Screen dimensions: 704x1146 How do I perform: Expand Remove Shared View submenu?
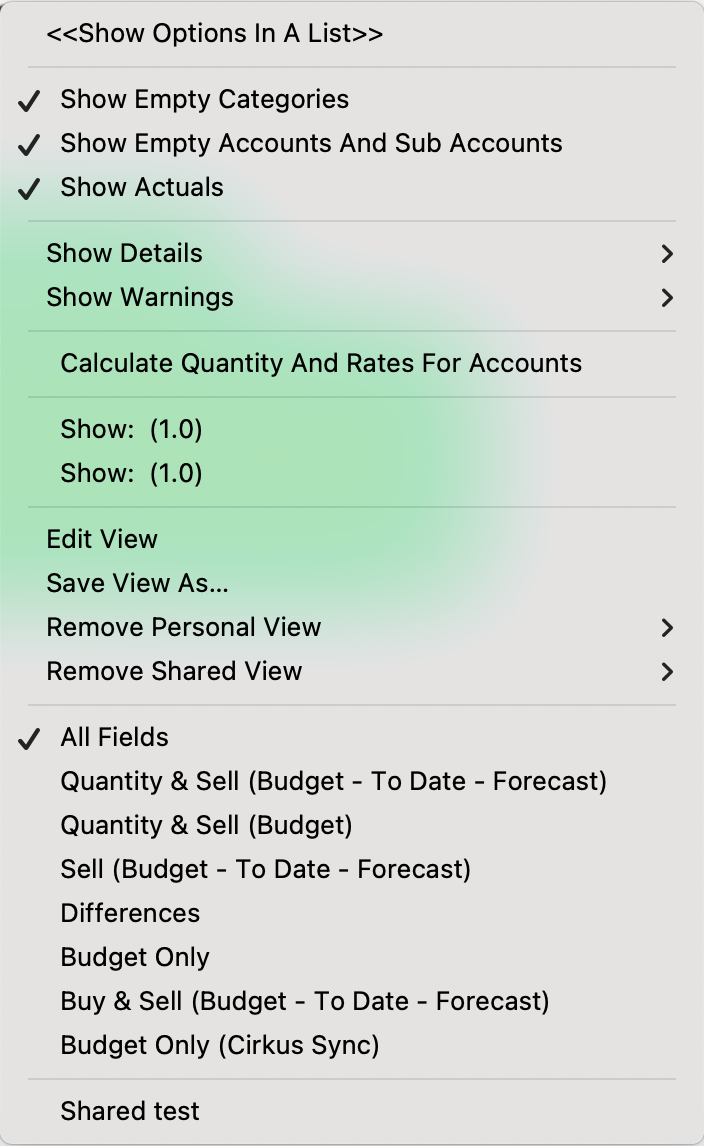(x=174, y=672)
